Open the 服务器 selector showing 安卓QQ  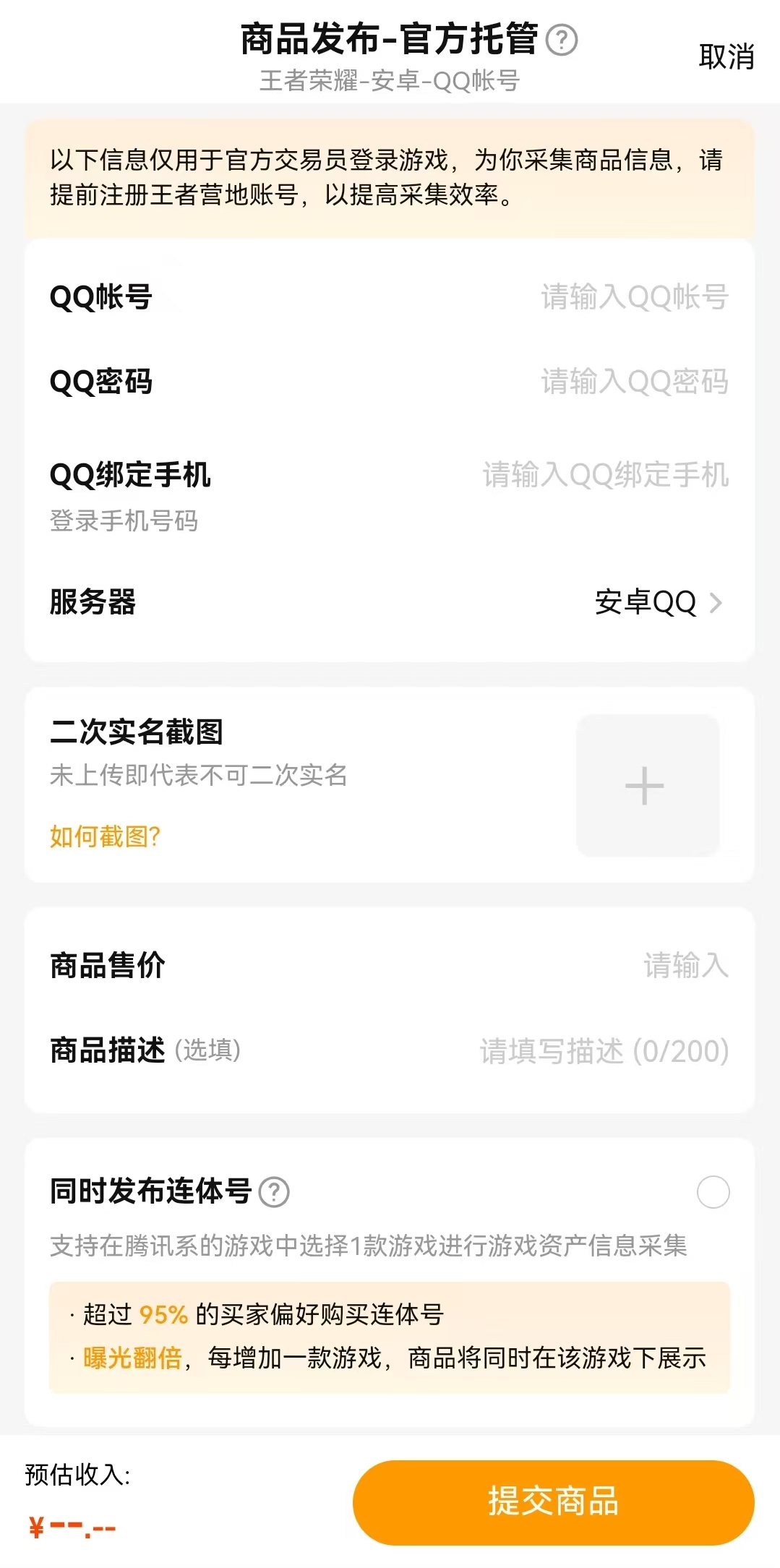pos(656,602)
